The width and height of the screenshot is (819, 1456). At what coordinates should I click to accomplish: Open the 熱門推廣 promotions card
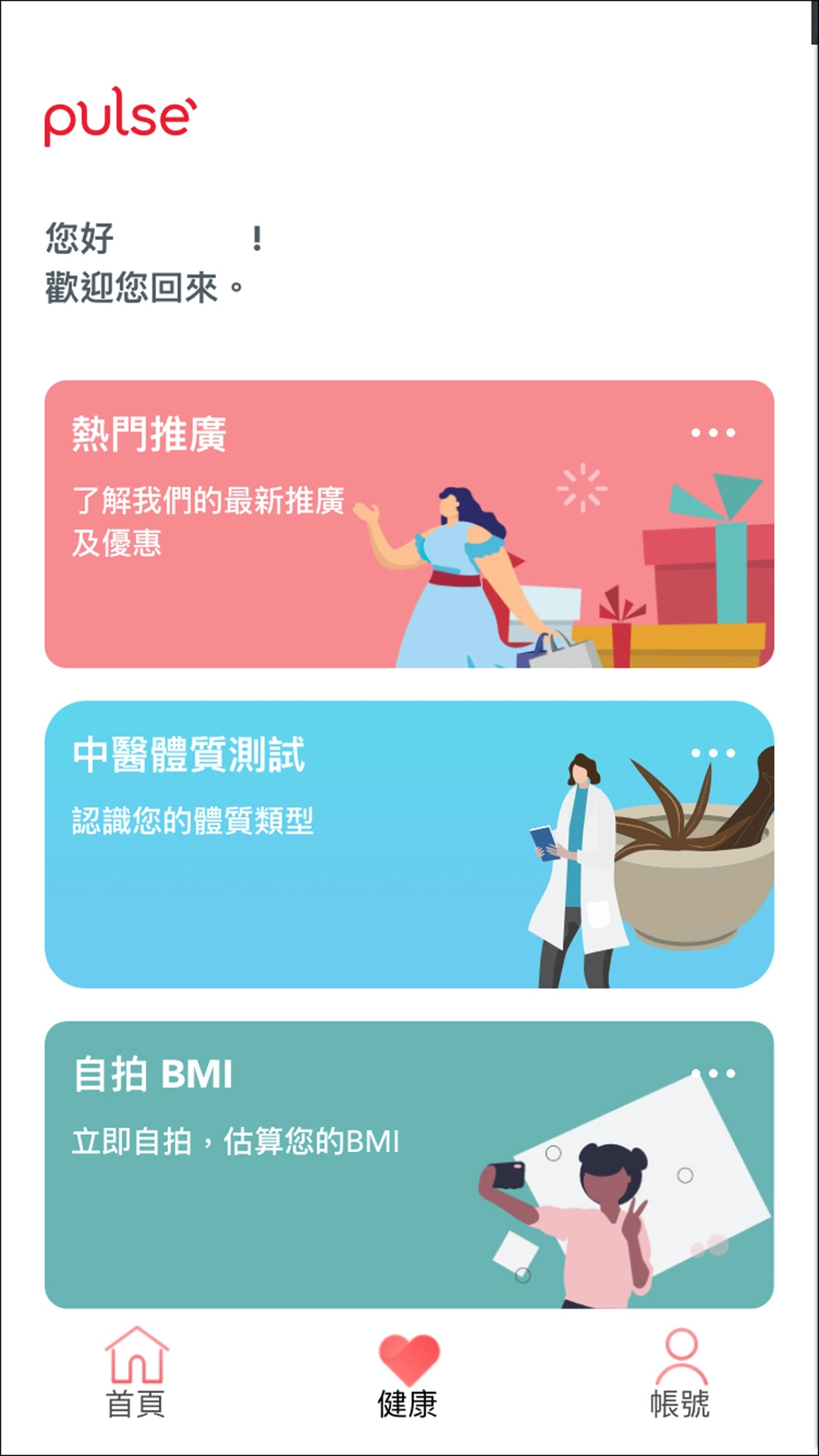pos(409,524)
